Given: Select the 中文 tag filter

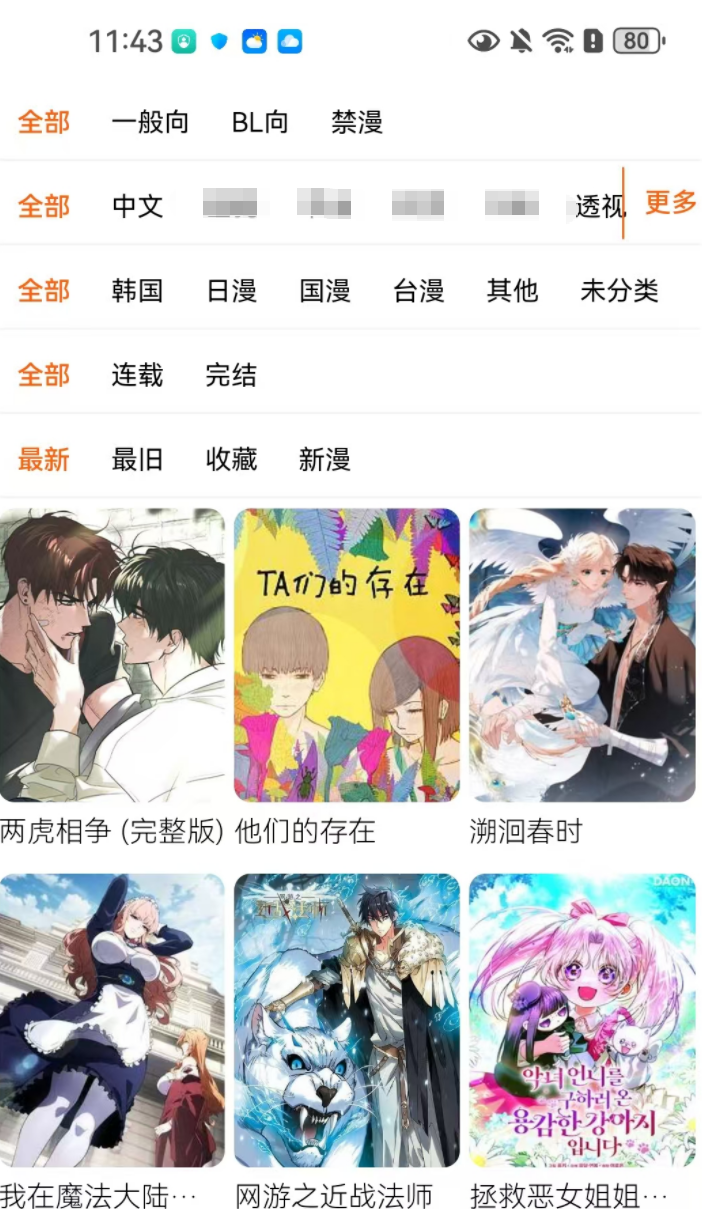Looking at the screenshot, I should (x=138, y=206).
